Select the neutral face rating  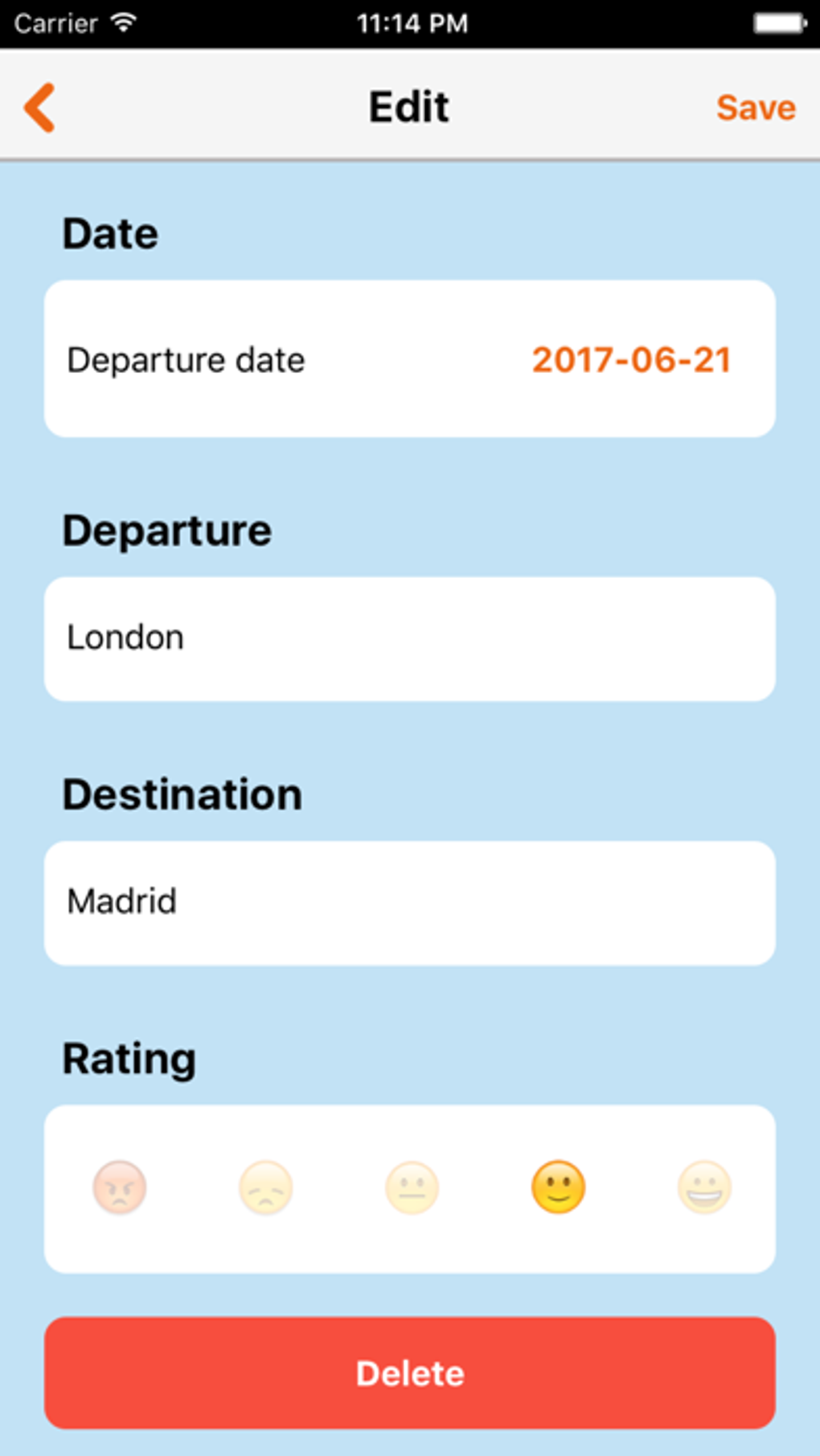412,1187
